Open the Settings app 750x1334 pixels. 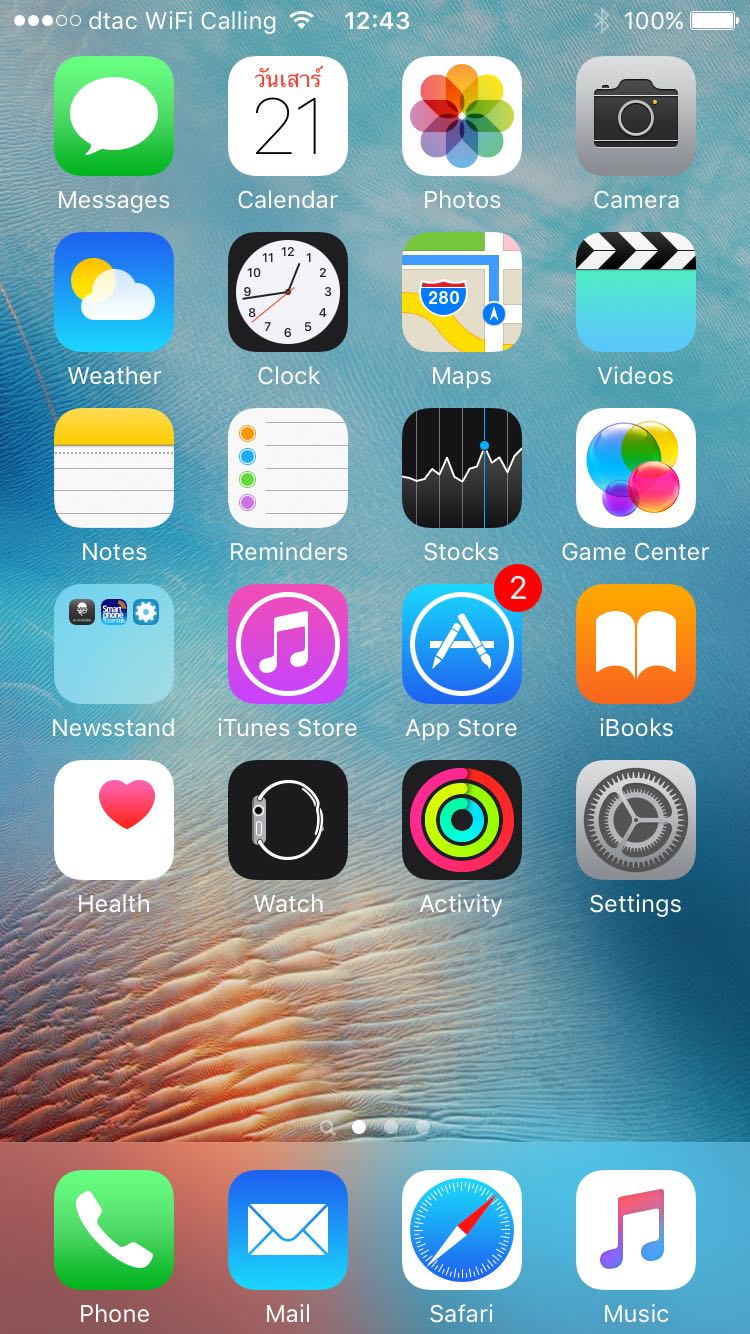click(x=636, y=820)
